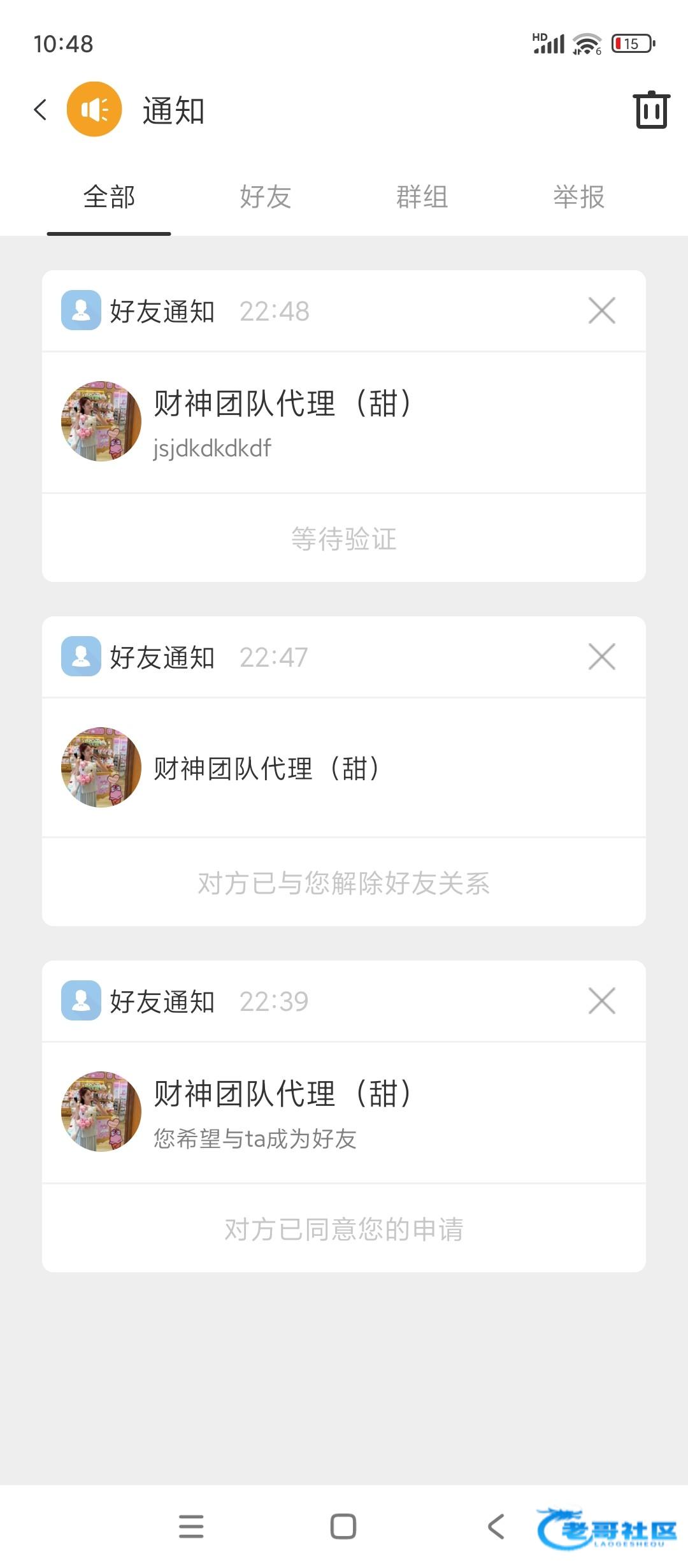Open the 您希望与ta成为好友 notification entry
688x1568 pixels.
(x=344, y=1112)
